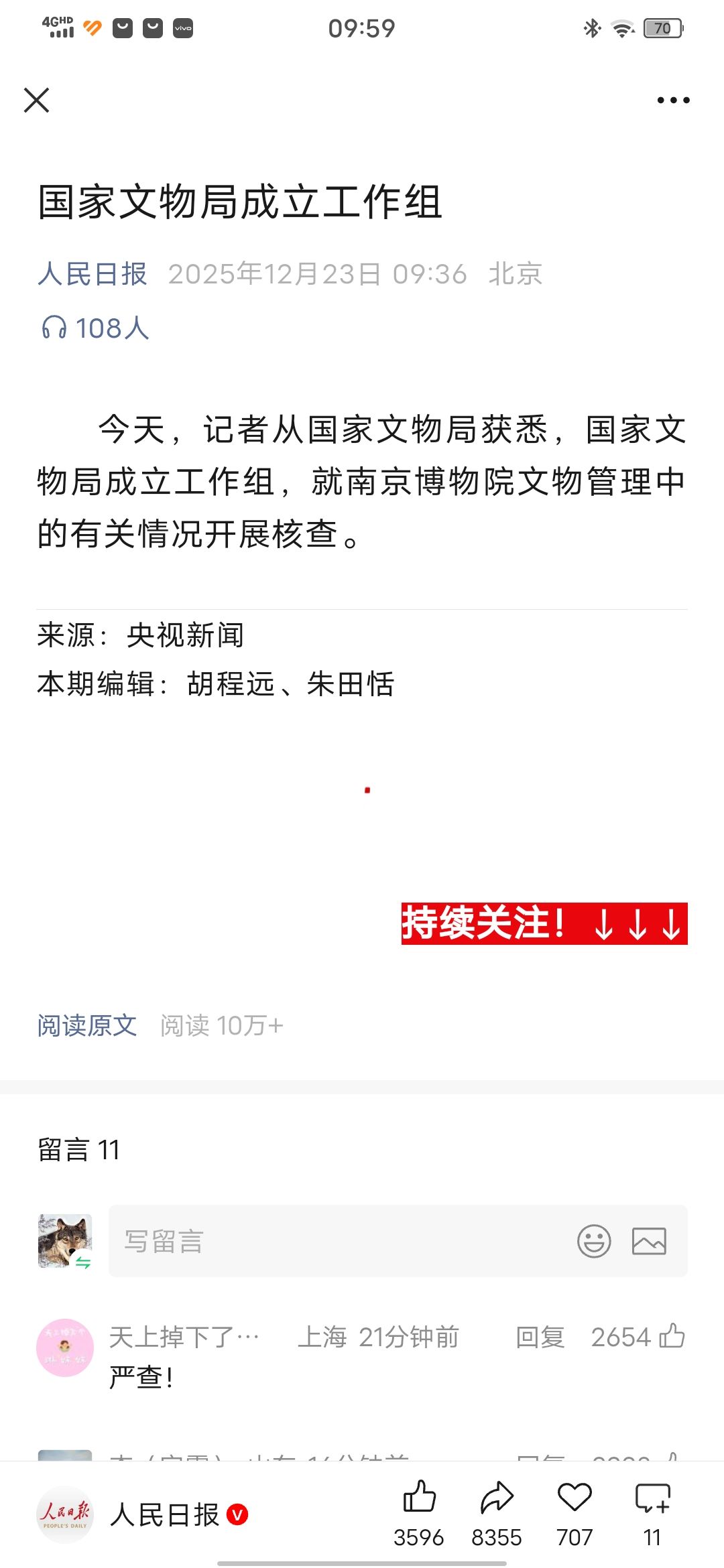Close the article page
The height and width of the screenshot is (1568, 724).
pos(37,101)
